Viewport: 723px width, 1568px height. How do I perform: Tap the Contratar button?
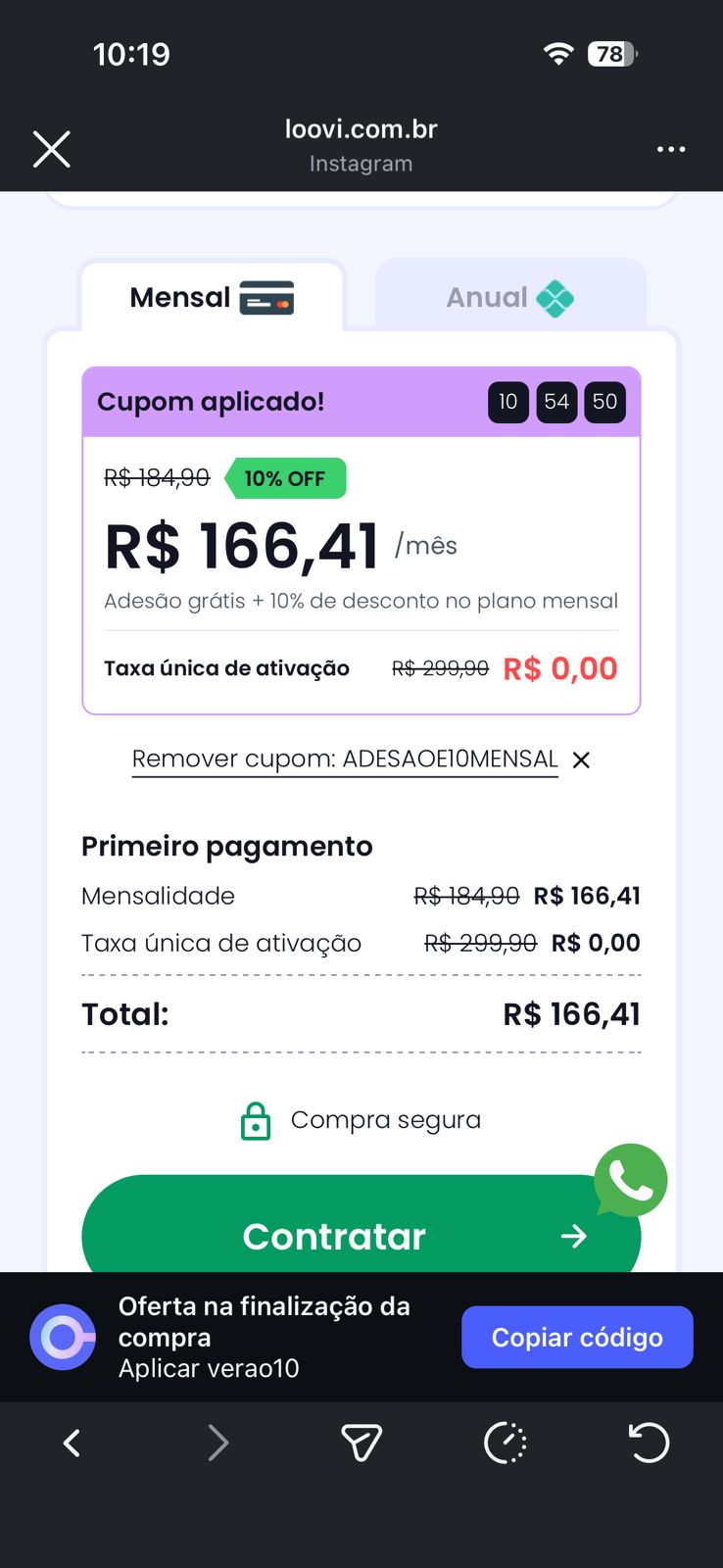(333, 1235)
